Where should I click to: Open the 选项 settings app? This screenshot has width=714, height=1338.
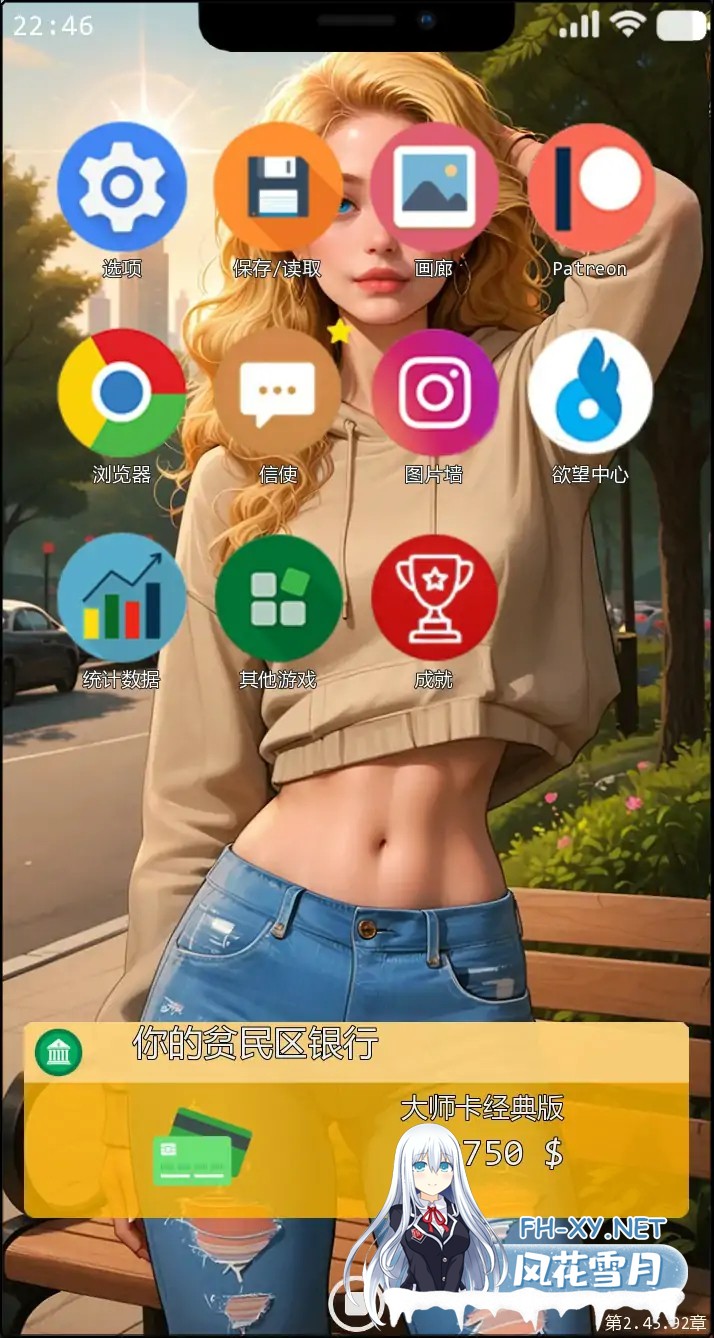pos(122,187)
